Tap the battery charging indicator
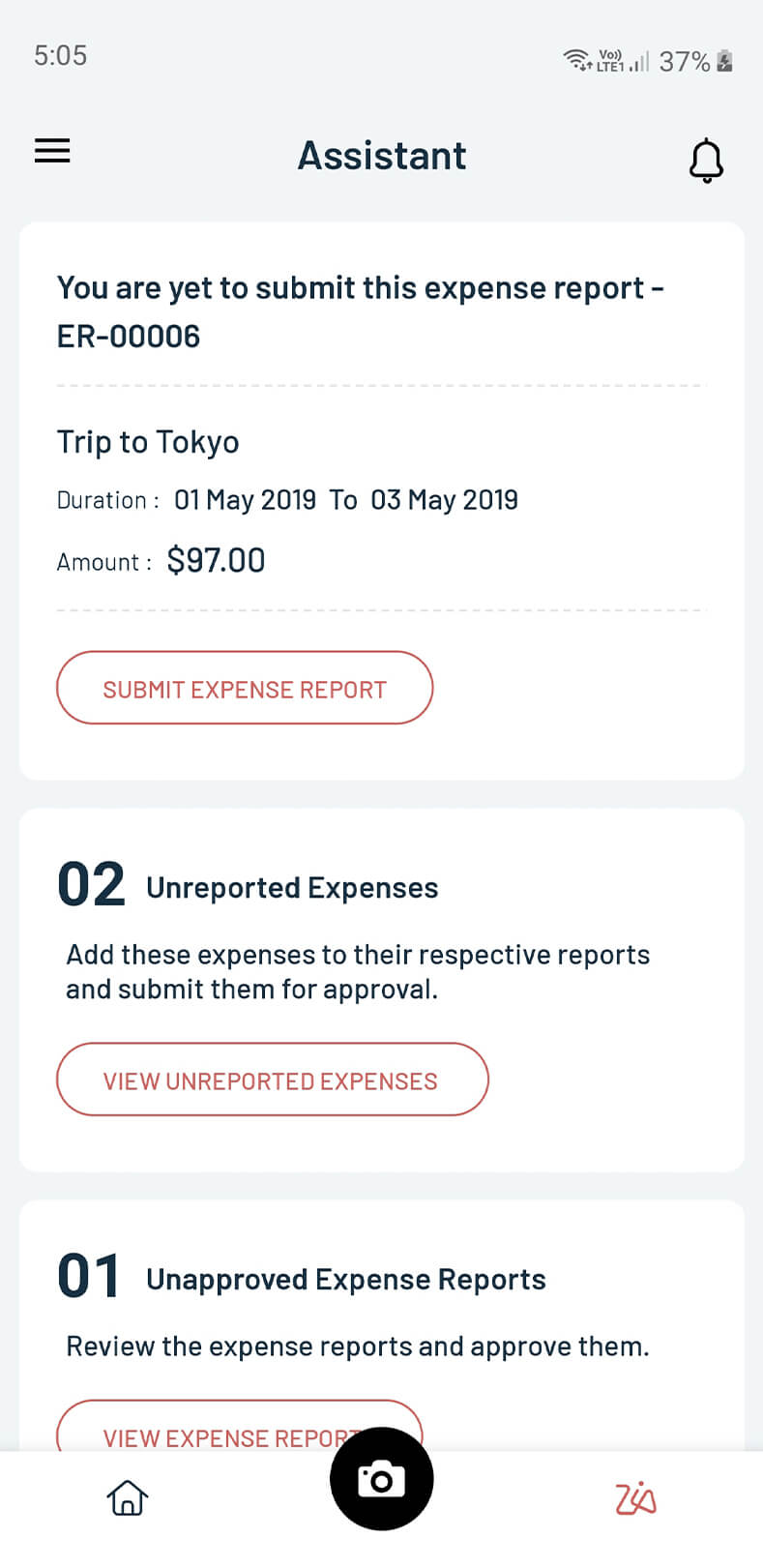 click(724, 61)
